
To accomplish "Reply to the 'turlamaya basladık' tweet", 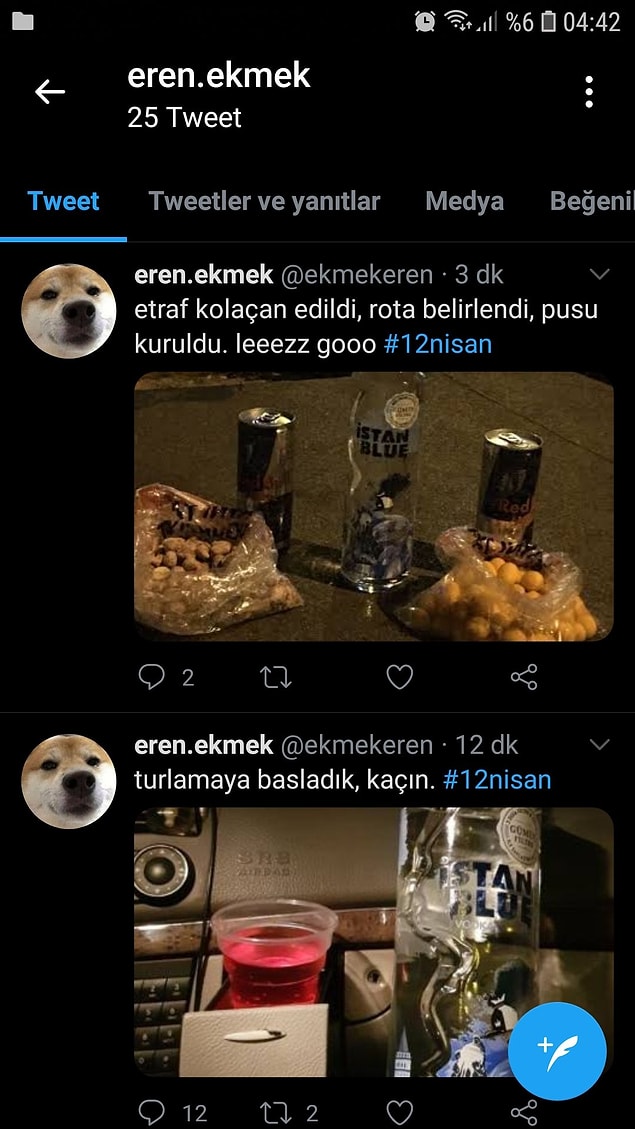I will (151, 1112).
